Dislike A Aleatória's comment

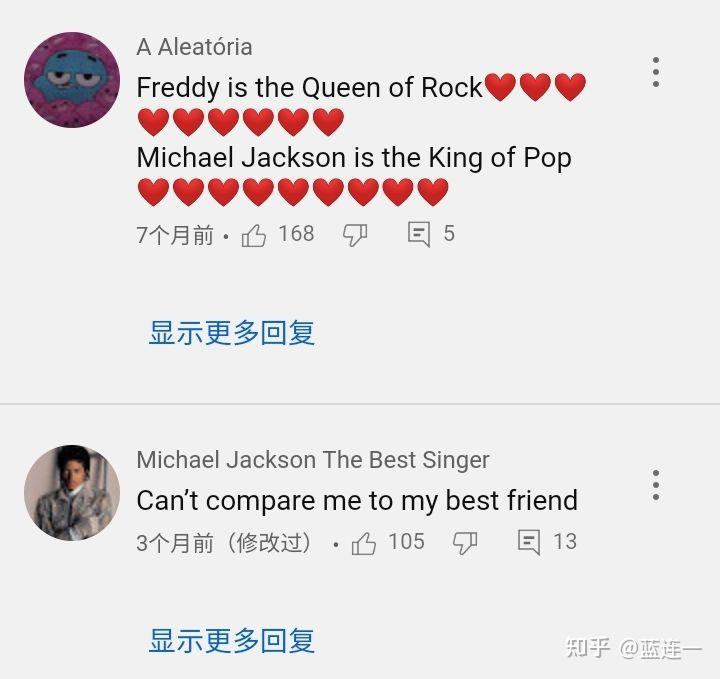pyautogui.click(x=355, y=235)
